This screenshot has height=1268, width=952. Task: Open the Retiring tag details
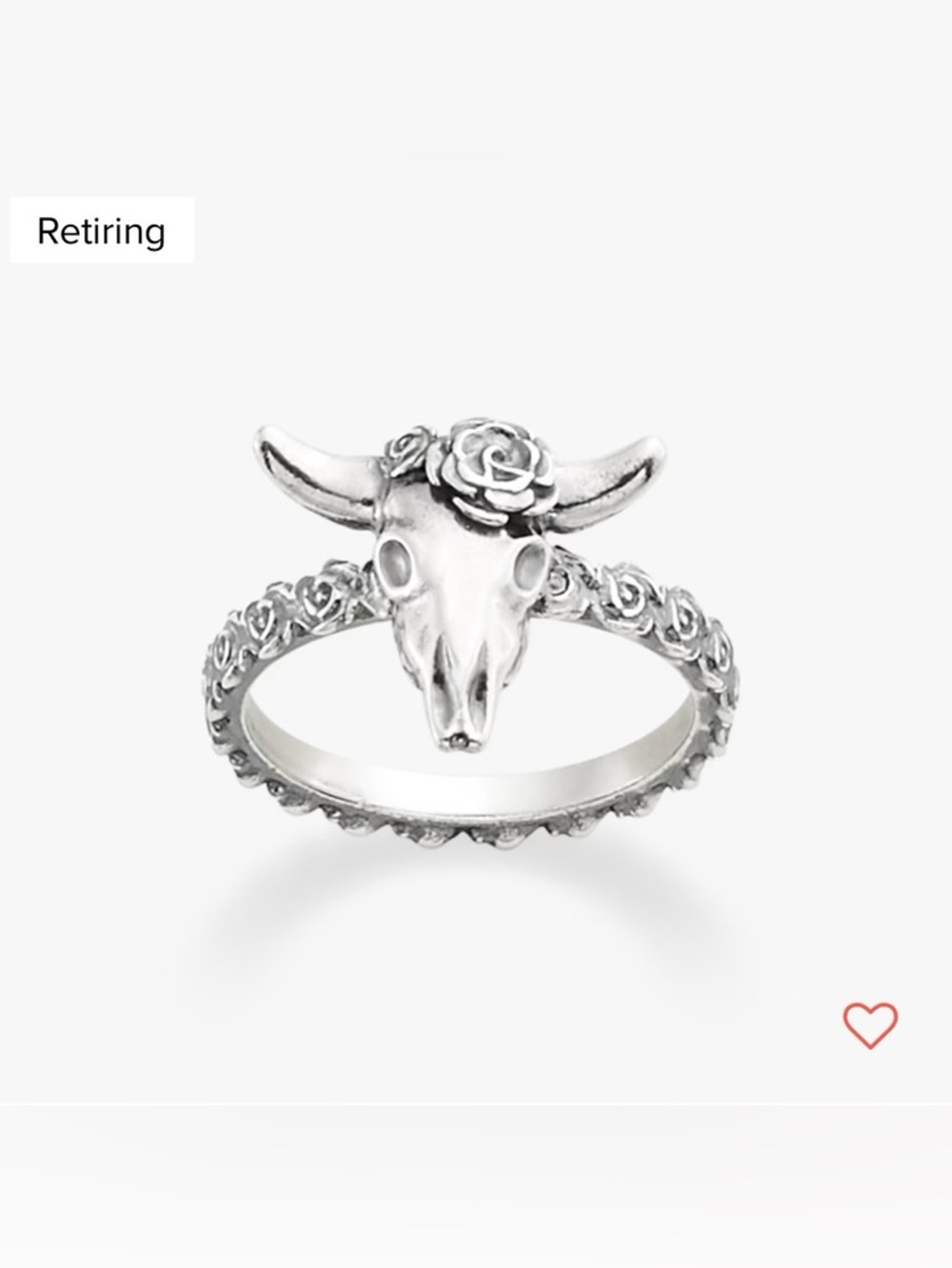(x=103, y=228)
